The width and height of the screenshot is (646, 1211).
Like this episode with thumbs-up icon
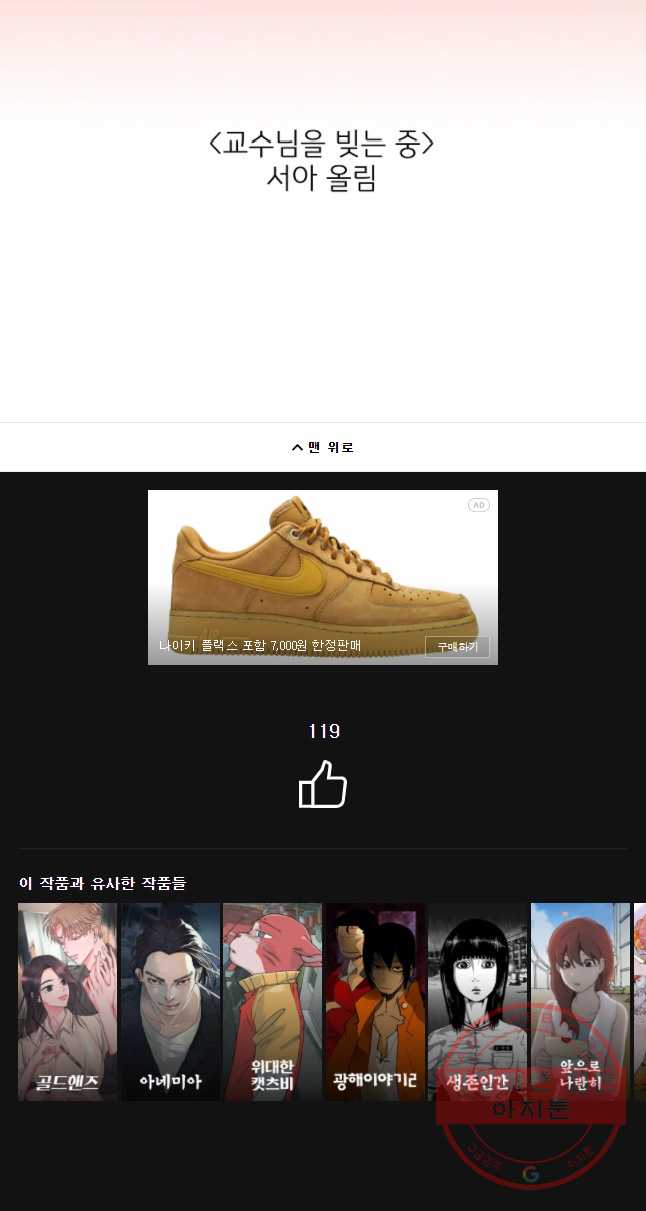[323, 784]
